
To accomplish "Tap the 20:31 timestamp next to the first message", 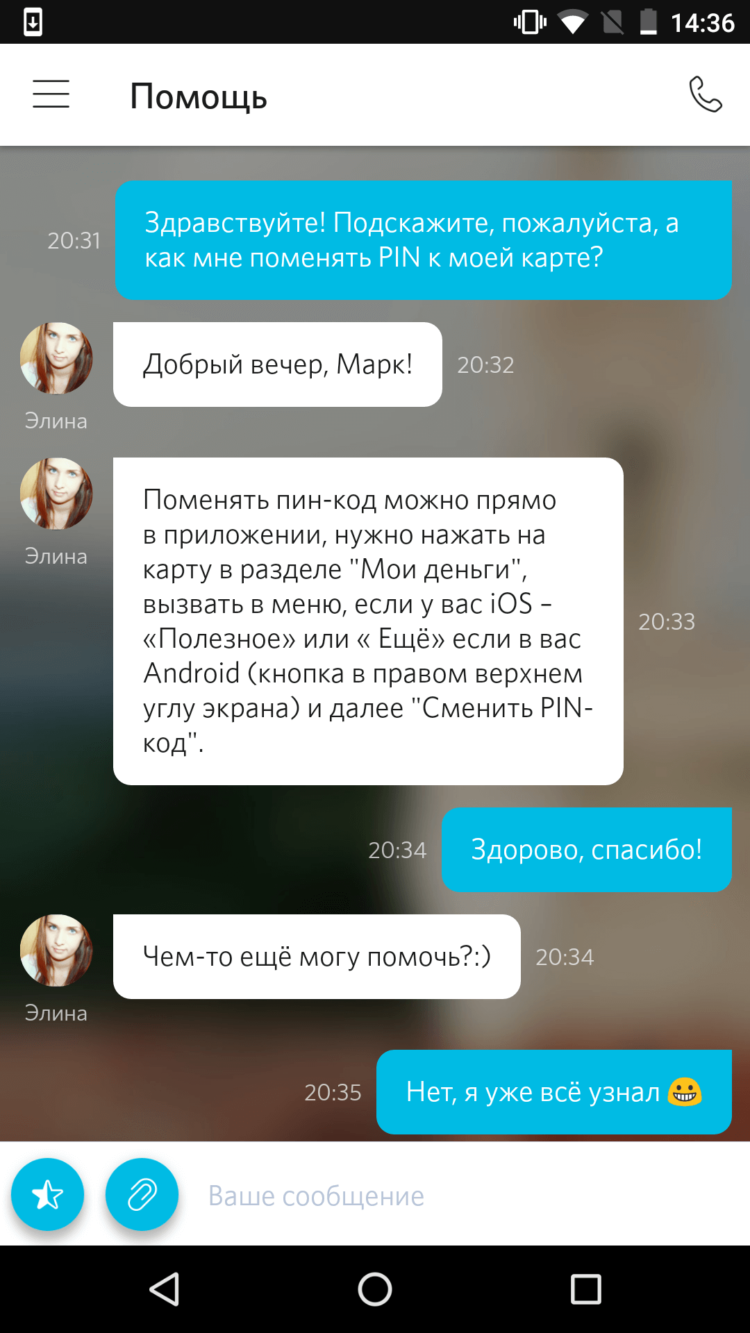I will [75, 240].
